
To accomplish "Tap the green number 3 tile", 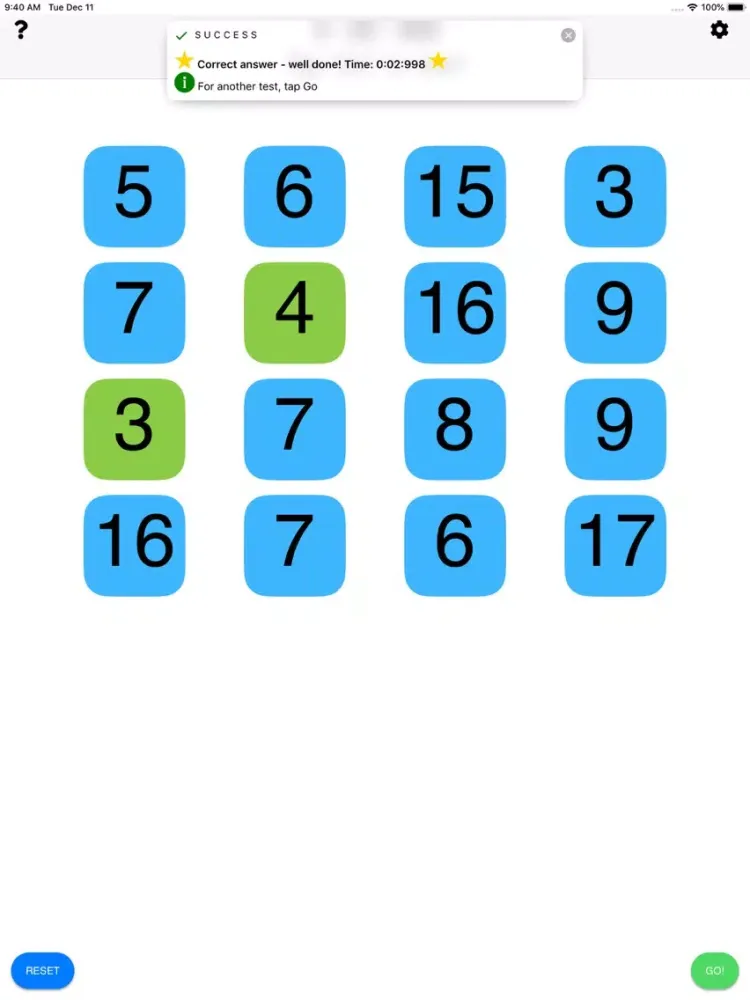I will [x=134, y=428].
